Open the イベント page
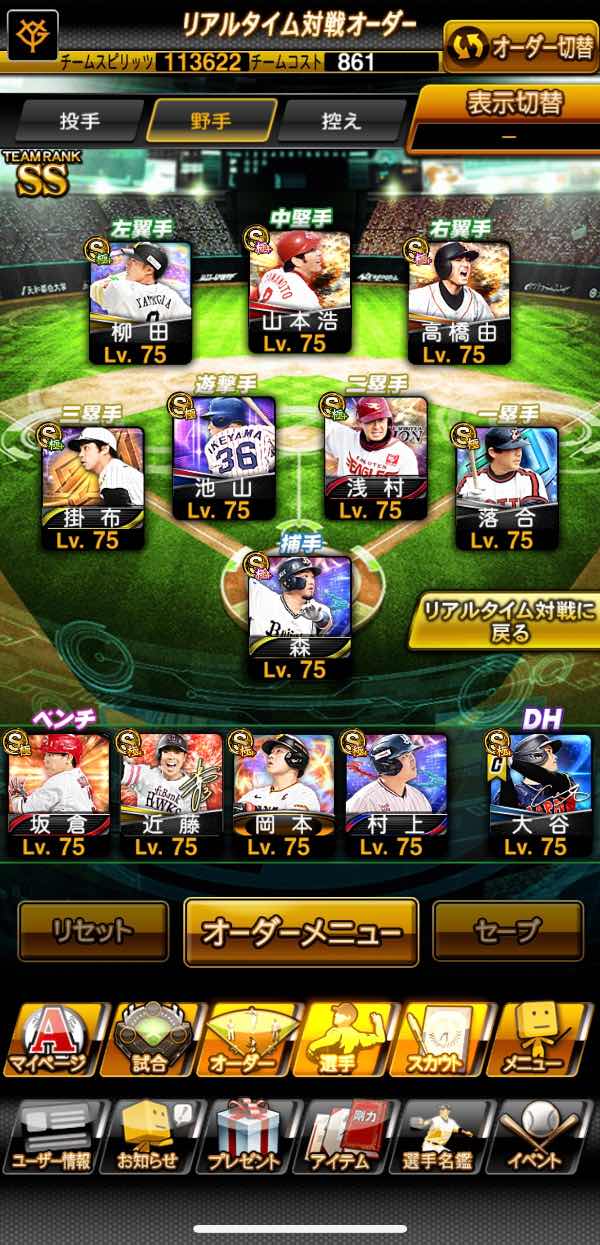The height and width of the screenshot is (1245, 600). click(x=547, y=1137)
